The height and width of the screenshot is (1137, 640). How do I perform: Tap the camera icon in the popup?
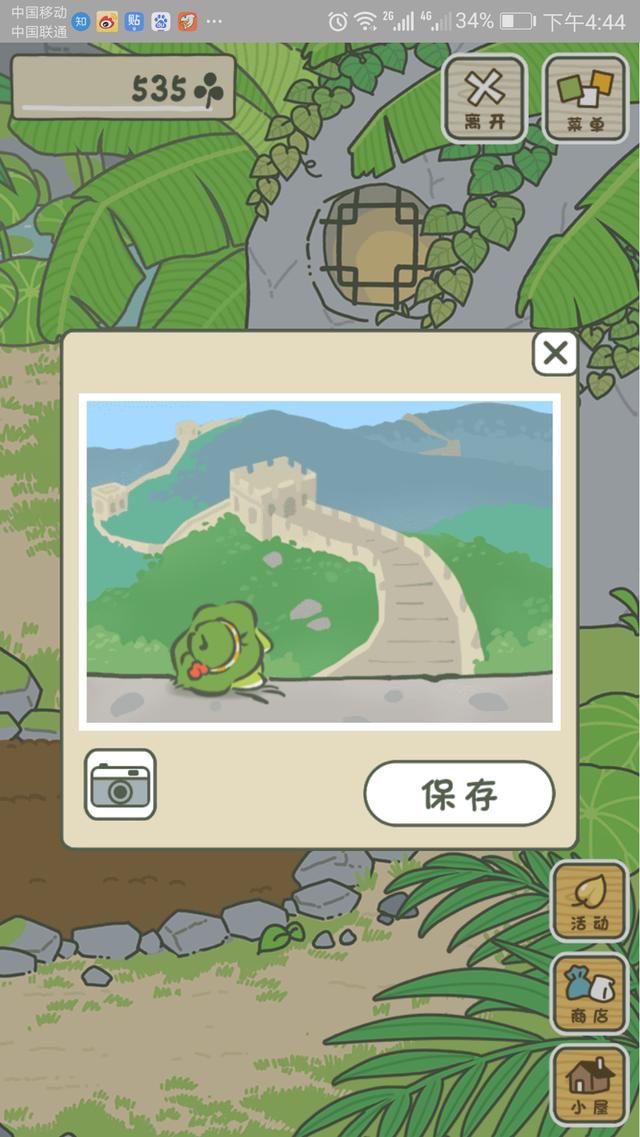tap(120, 785)
